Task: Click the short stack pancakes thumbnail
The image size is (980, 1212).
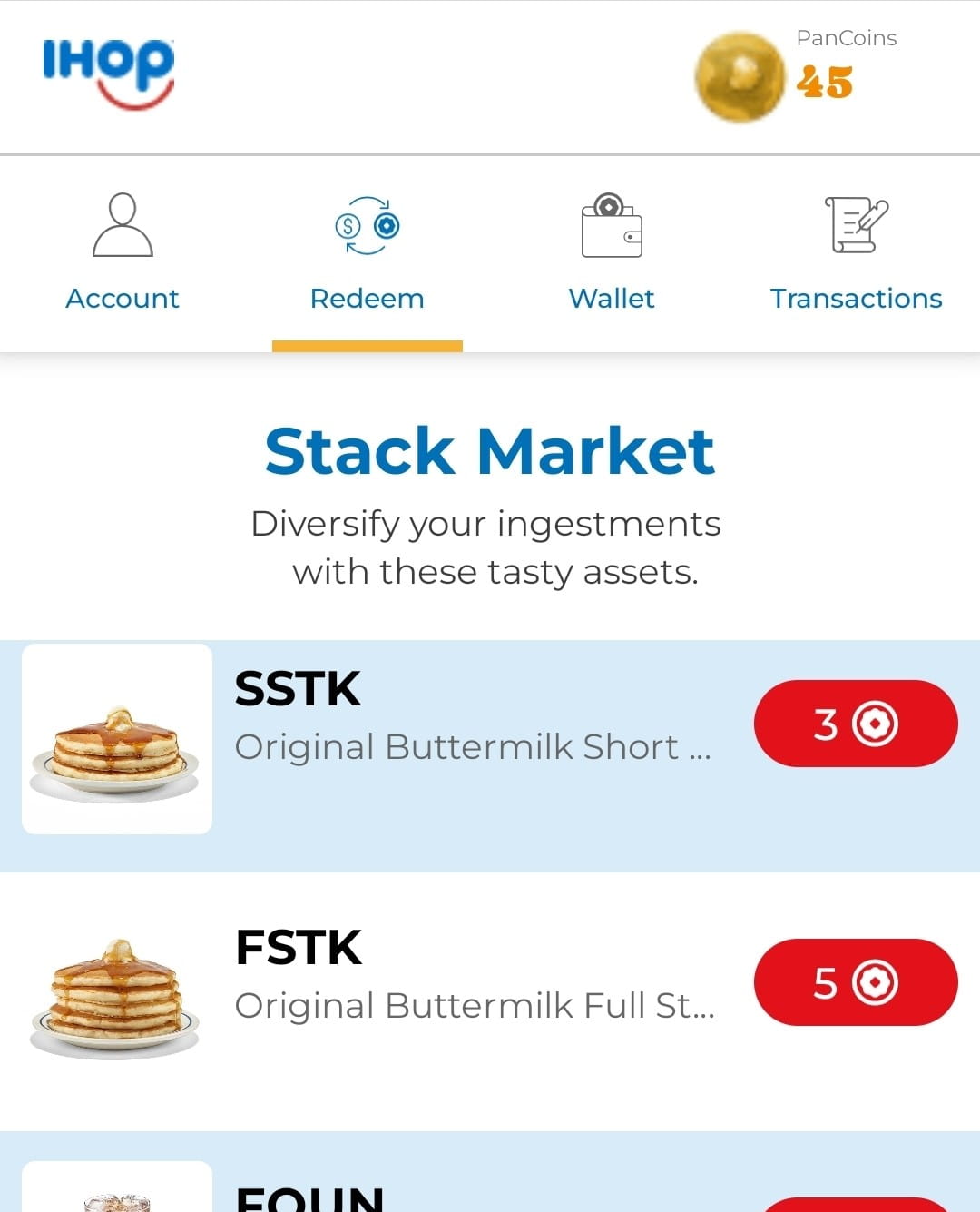Action: (x=115, y=740)
